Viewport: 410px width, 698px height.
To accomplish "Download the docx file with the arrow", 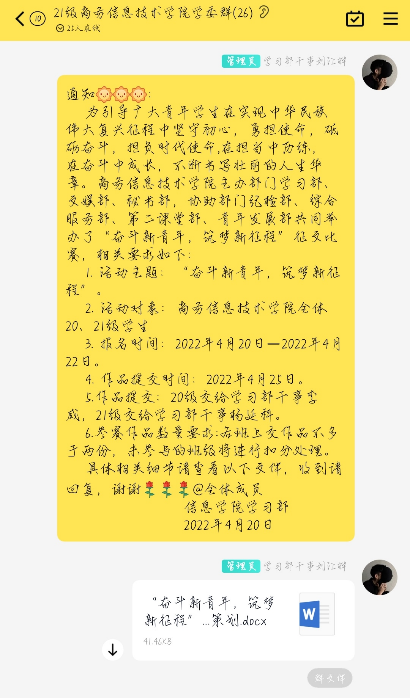I will pos(113,649).
